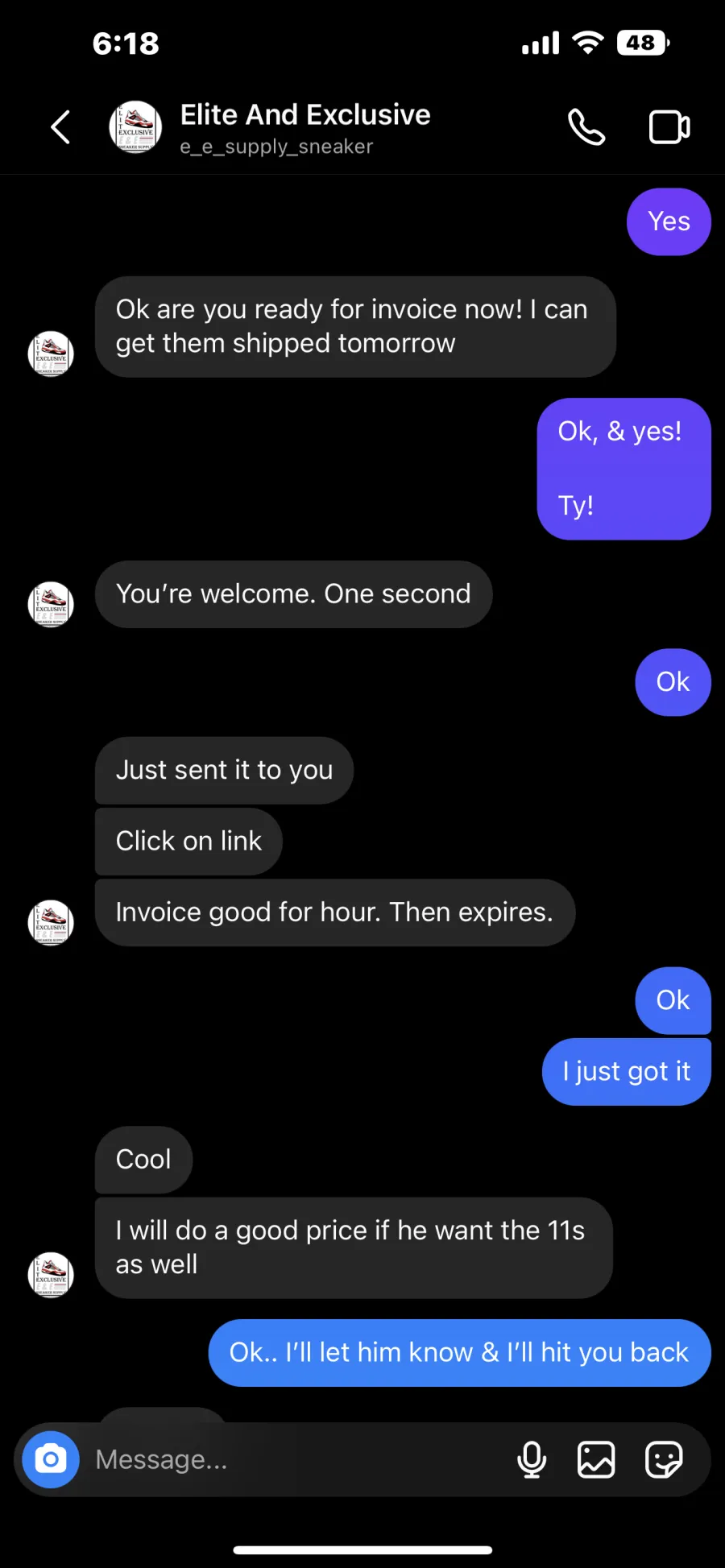Go back to the message list
Image resolution: width=725 pixels, height=1568 pixels.
click(60, 127)
